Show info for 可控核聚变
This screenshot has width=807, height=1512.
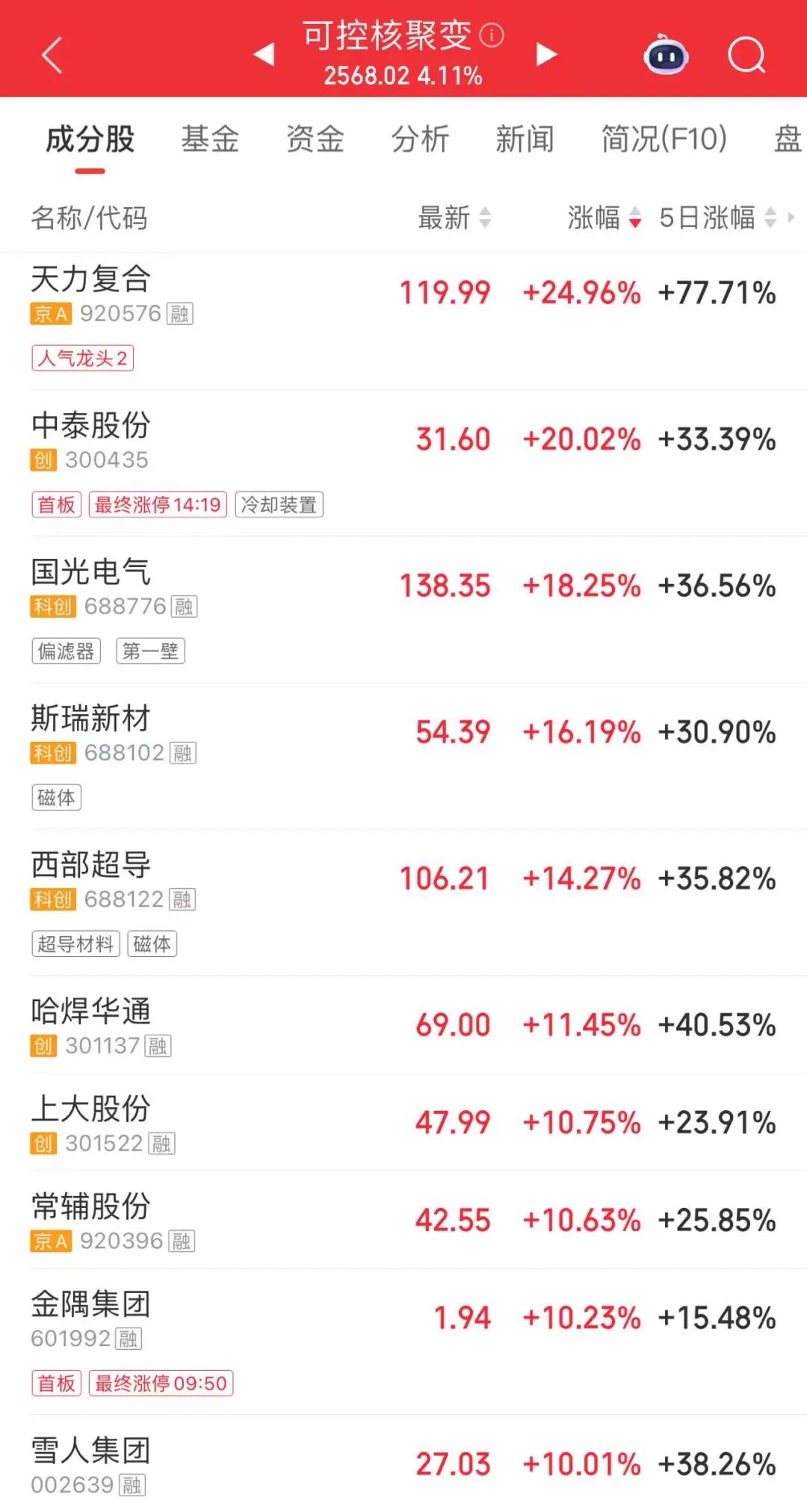coord(492,35)
